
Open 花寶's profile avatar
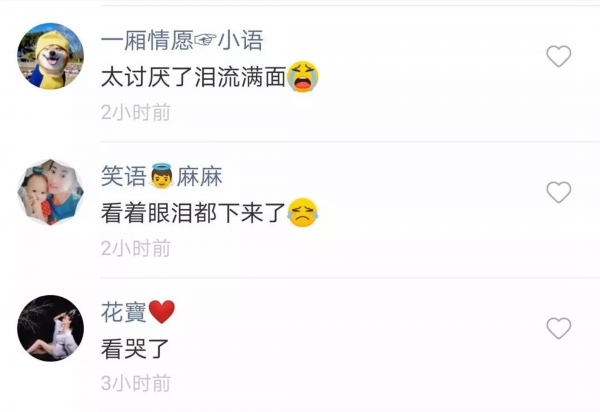[x=51, y=328]
